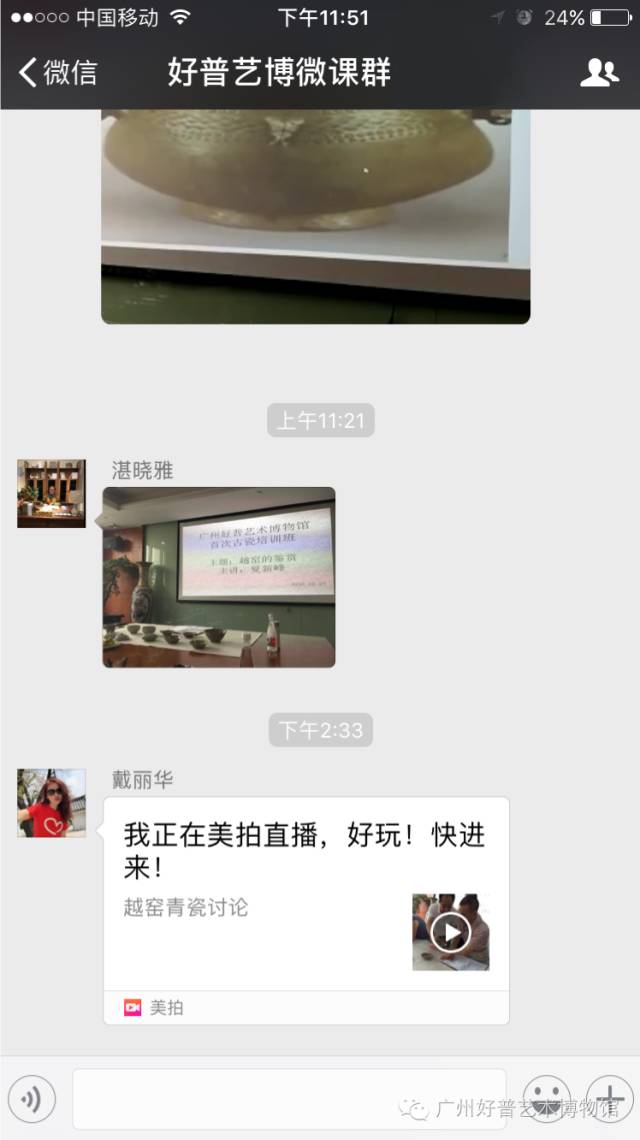Open the plus attachments menu

[610, 1100]
